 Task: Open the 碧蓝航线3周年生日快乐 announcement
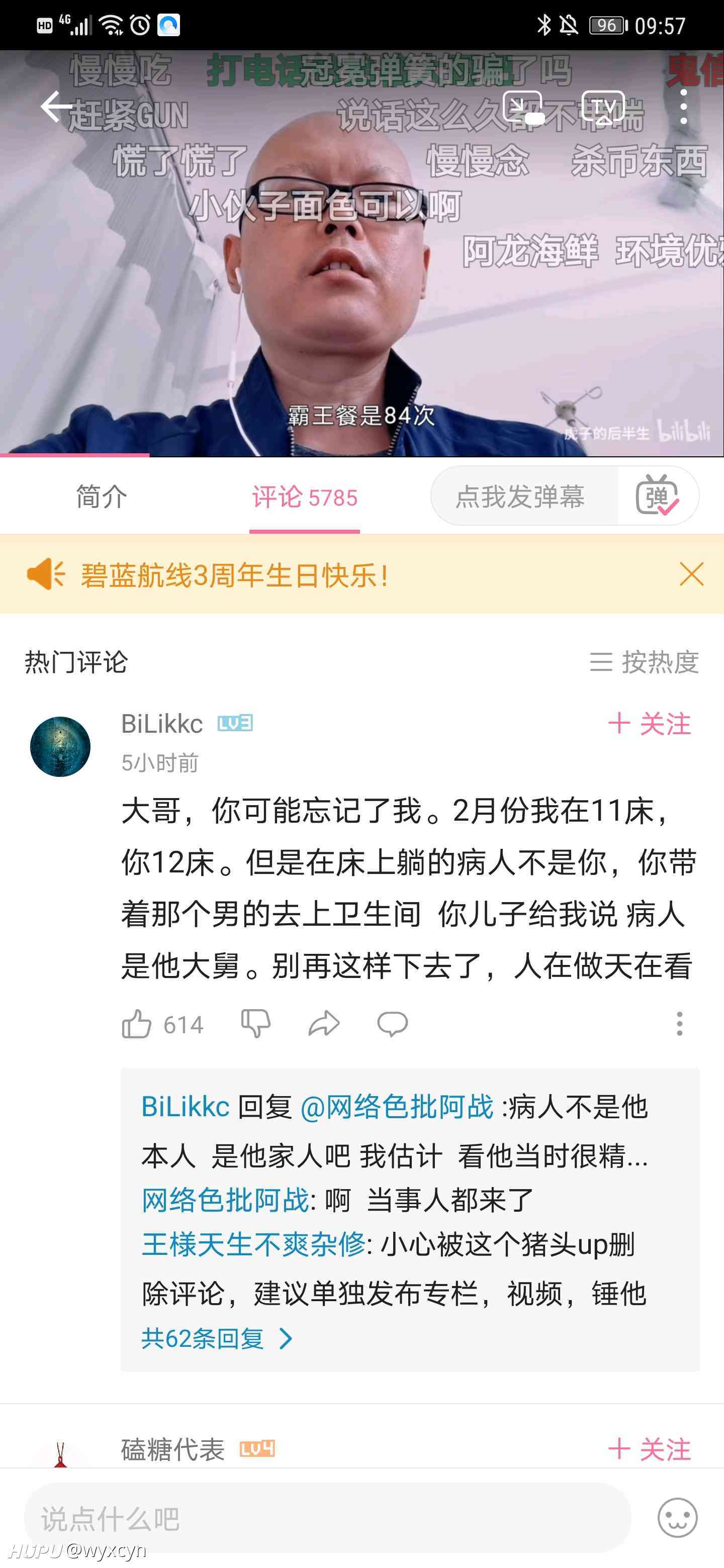[234, 574]
